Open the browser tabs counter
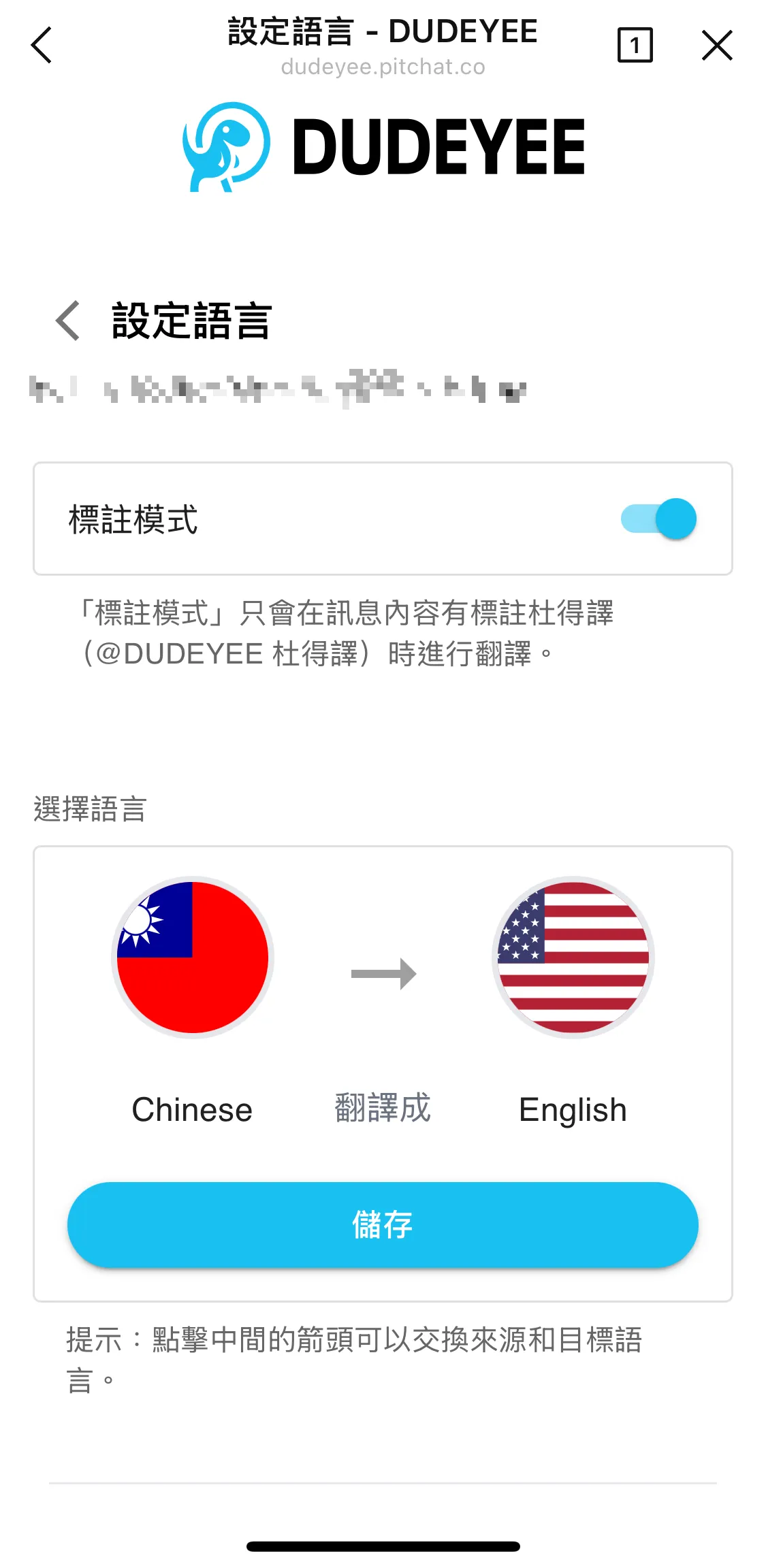The height and width of the screenshot is (1568, 766). 635,46
